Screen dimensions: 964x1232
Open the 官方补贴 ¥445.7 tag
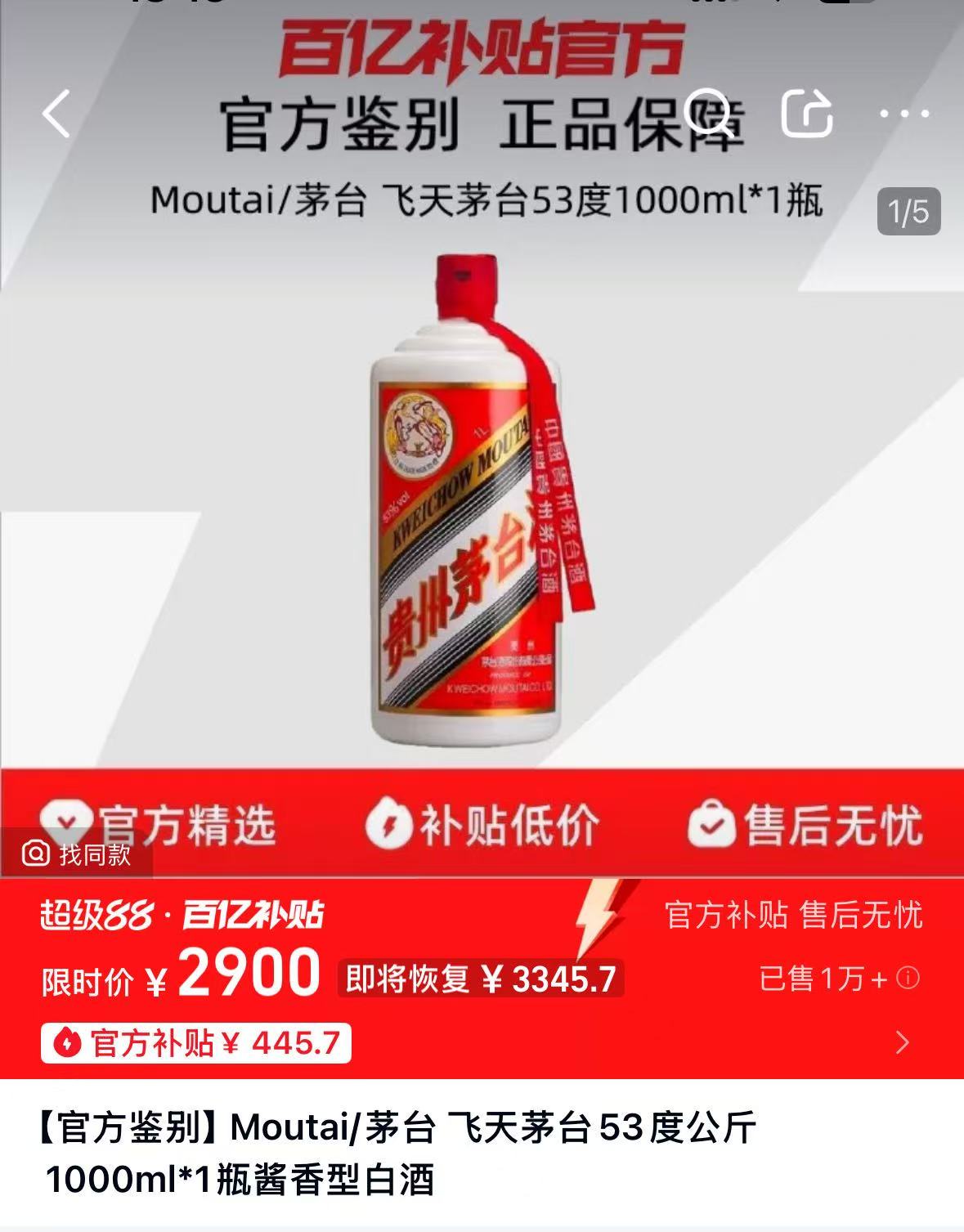196,1043
